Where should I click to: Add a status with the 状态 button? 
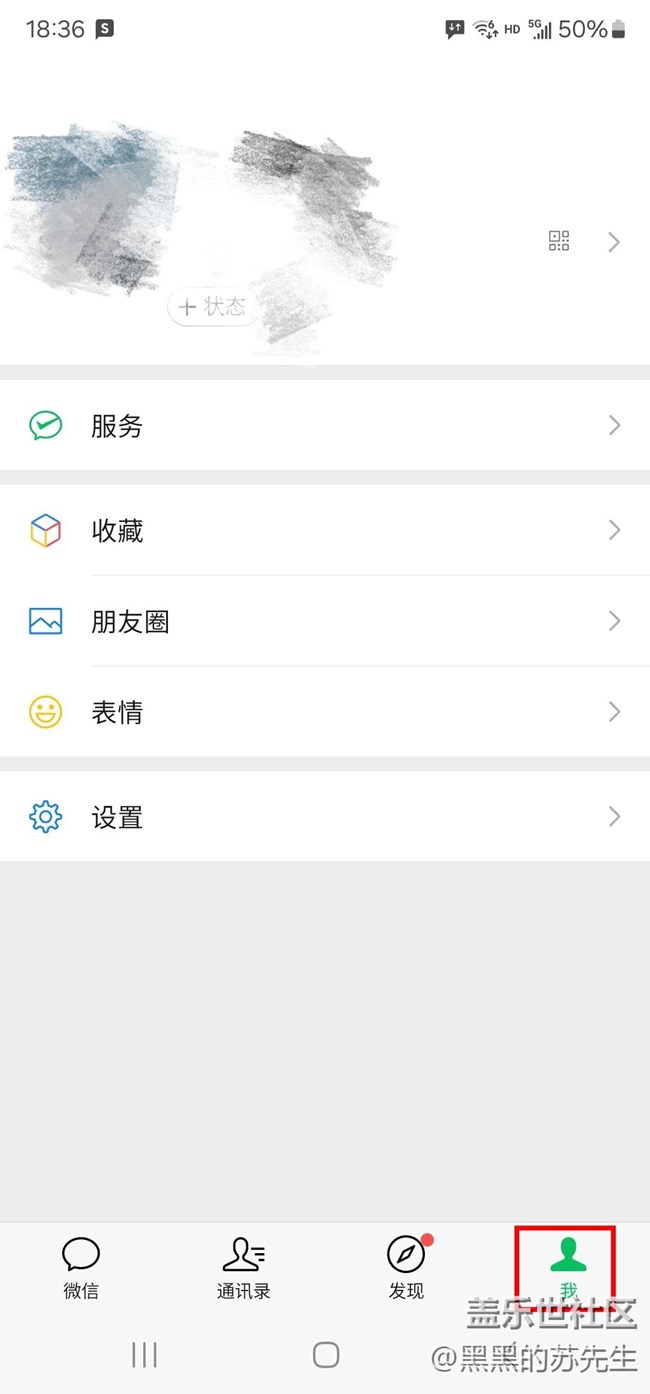[211, 306]
